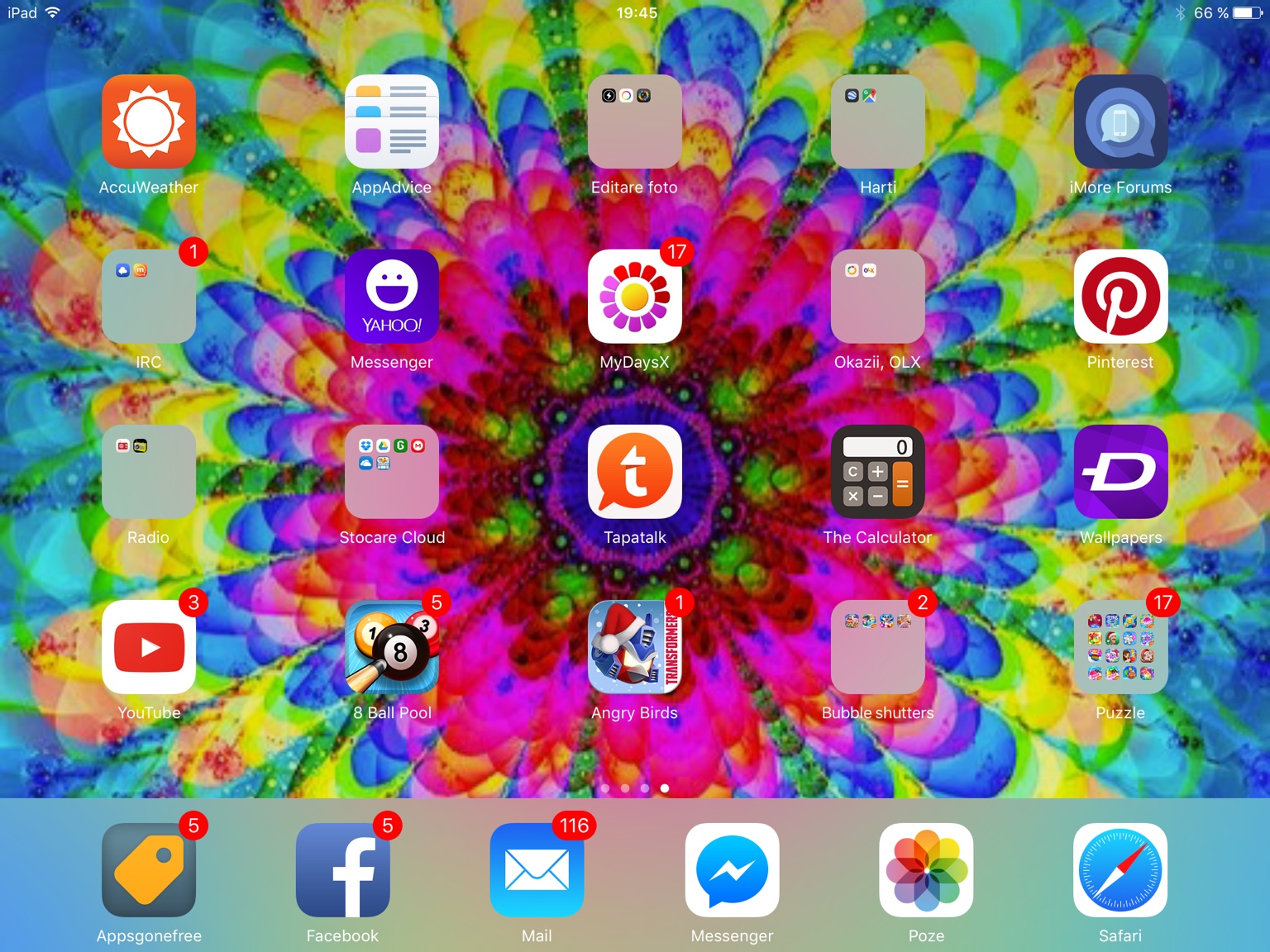Open the Okazii, OLX folder
Viewport: 1270px width, 952px height.
[877, 297]
